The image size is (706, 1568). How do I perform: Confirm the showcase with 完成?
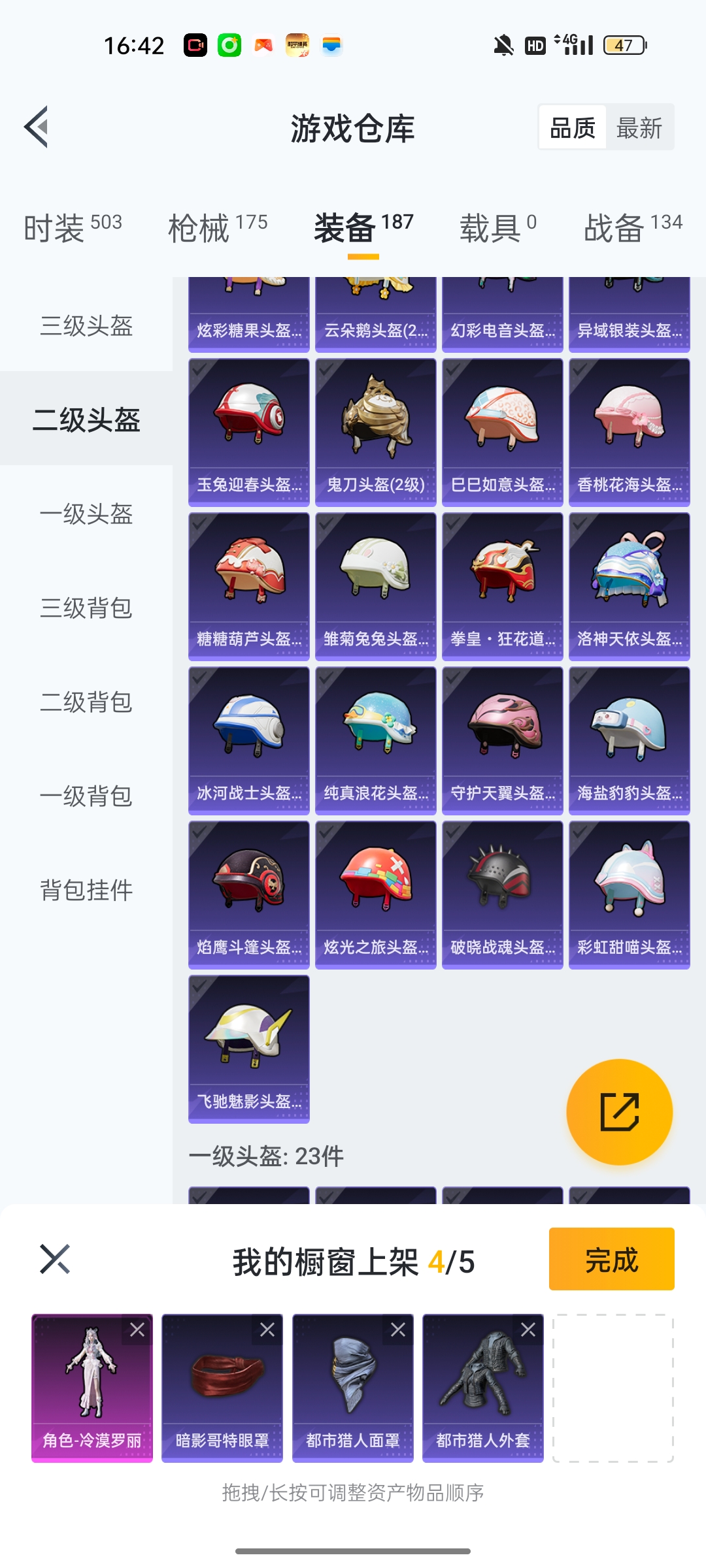click(x=611, y=1259)
